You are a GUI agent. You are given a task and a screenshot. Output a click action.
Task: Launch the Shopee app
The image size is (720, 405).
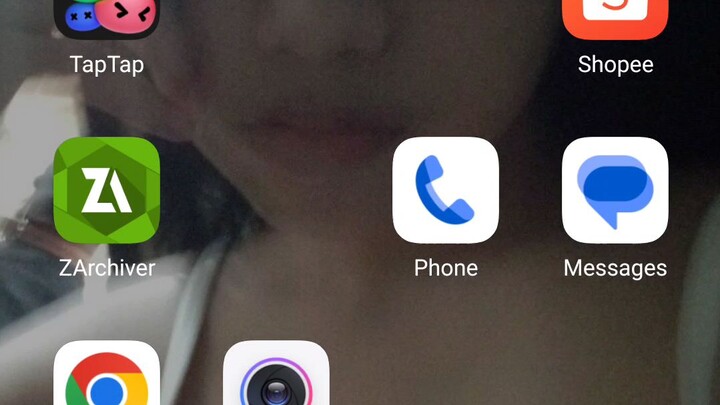pyautogui.click(x=615, y=18)
